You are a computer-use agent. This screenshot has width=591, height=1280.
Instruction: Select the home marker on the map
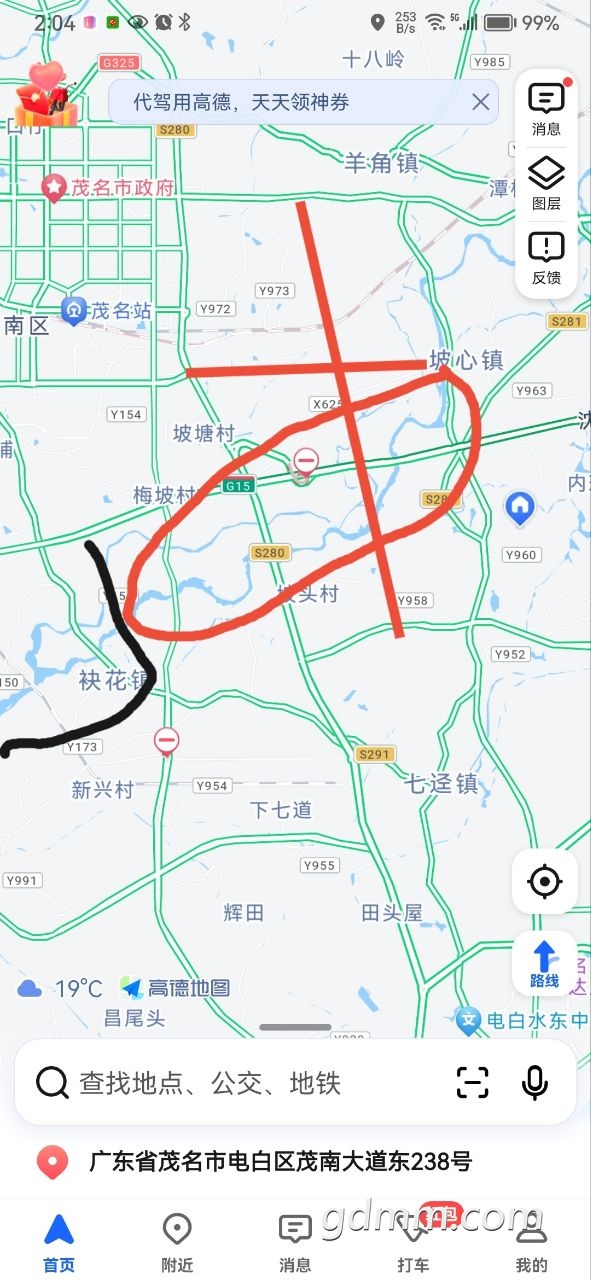point(520,508)
